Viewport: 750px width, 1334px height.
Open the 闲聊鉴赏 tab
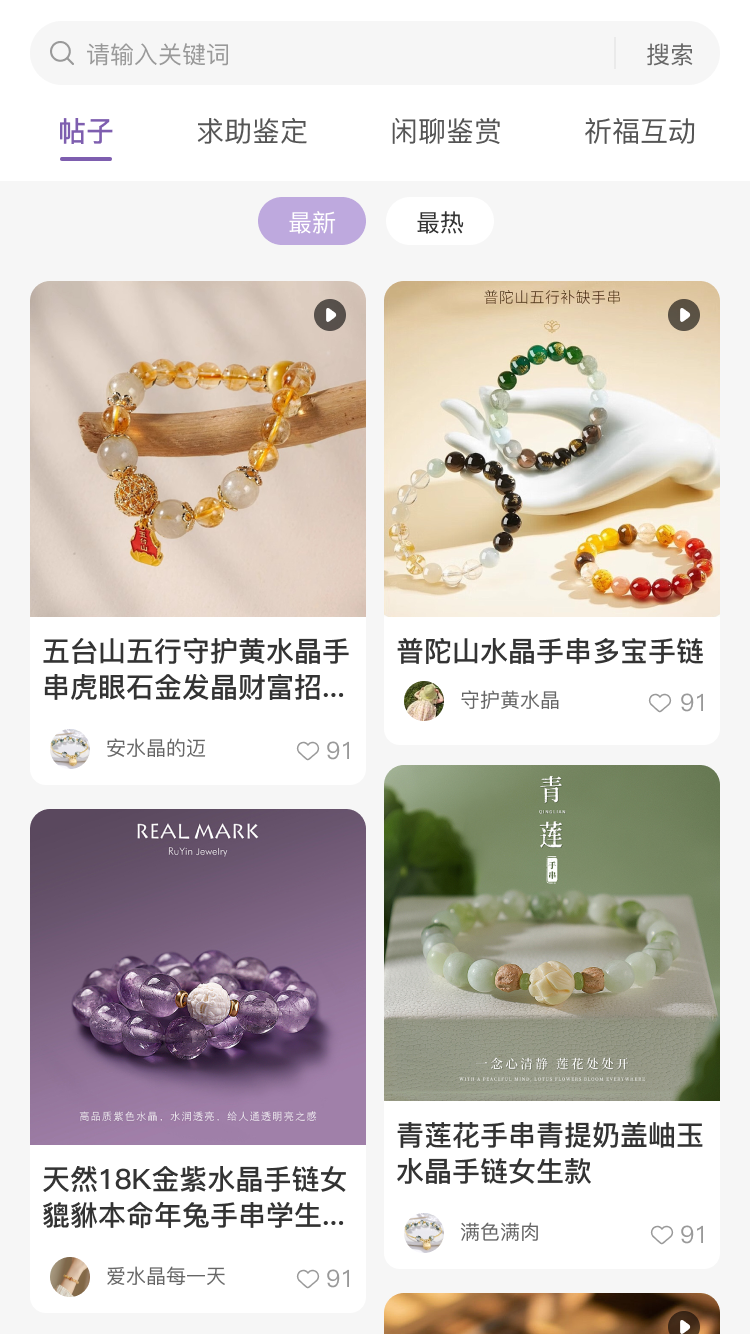(446, 132)
